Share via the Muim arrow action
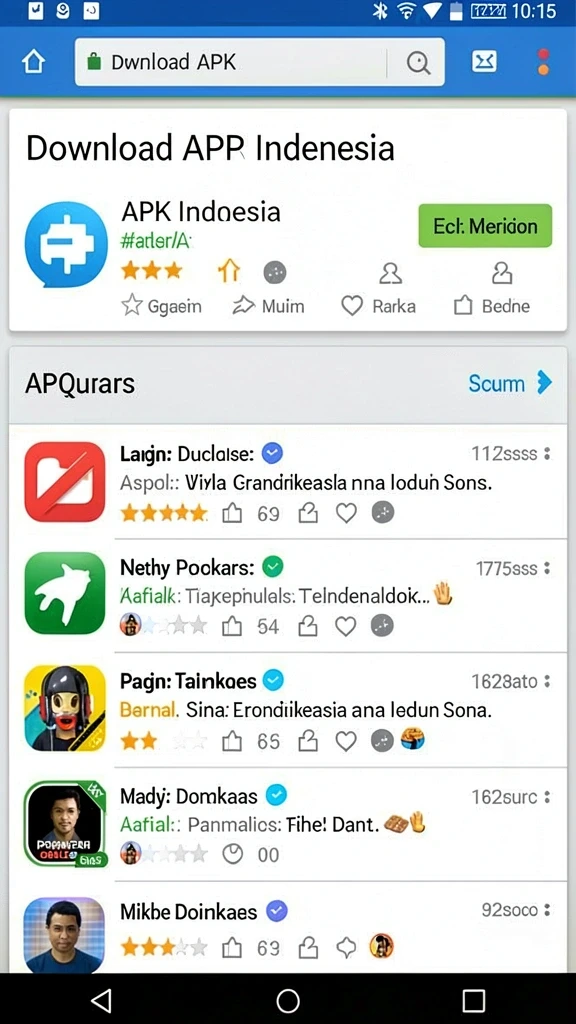576x1024 pixels. pyautogui.click(x=268, y=306)
